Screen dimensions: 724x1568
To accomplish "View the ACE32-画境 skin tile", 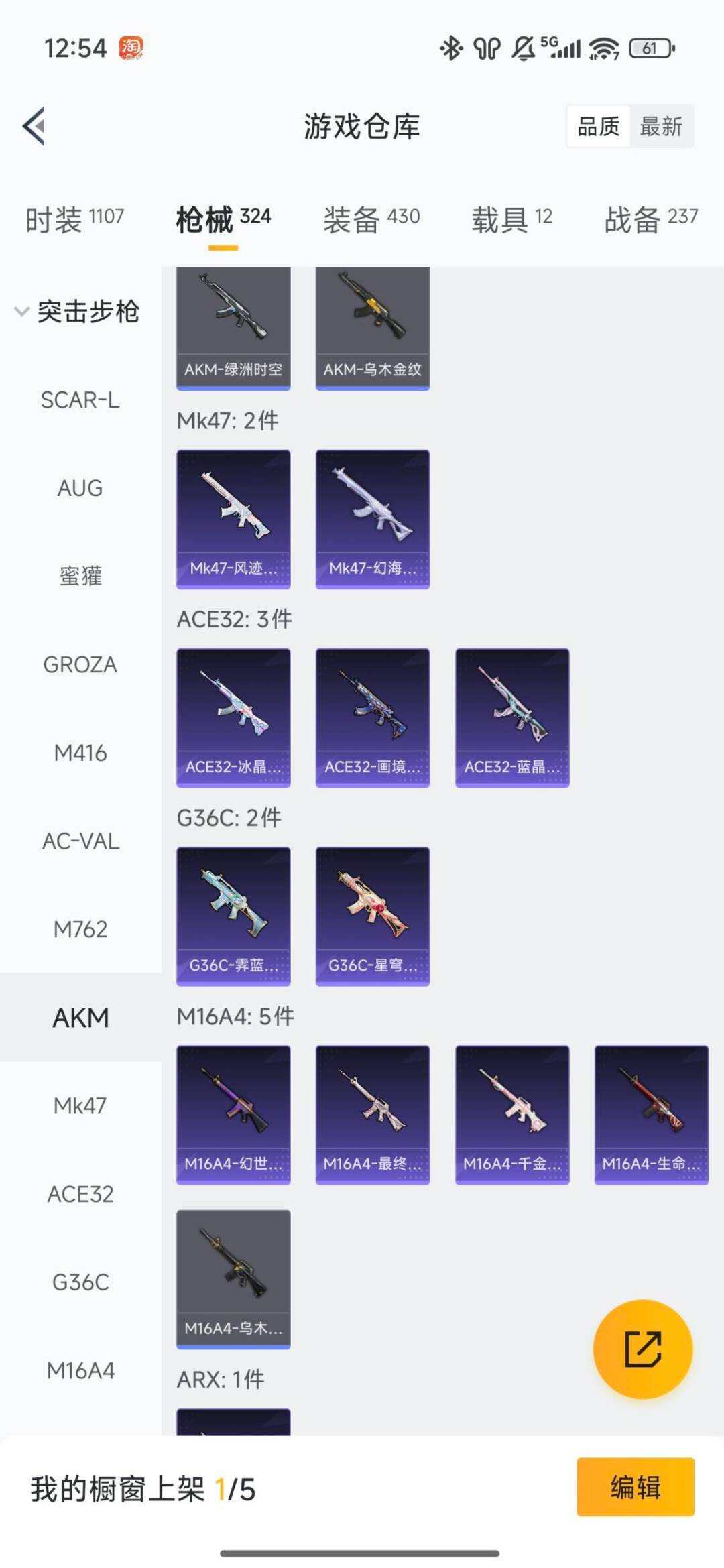I will [x=373, y=717].
